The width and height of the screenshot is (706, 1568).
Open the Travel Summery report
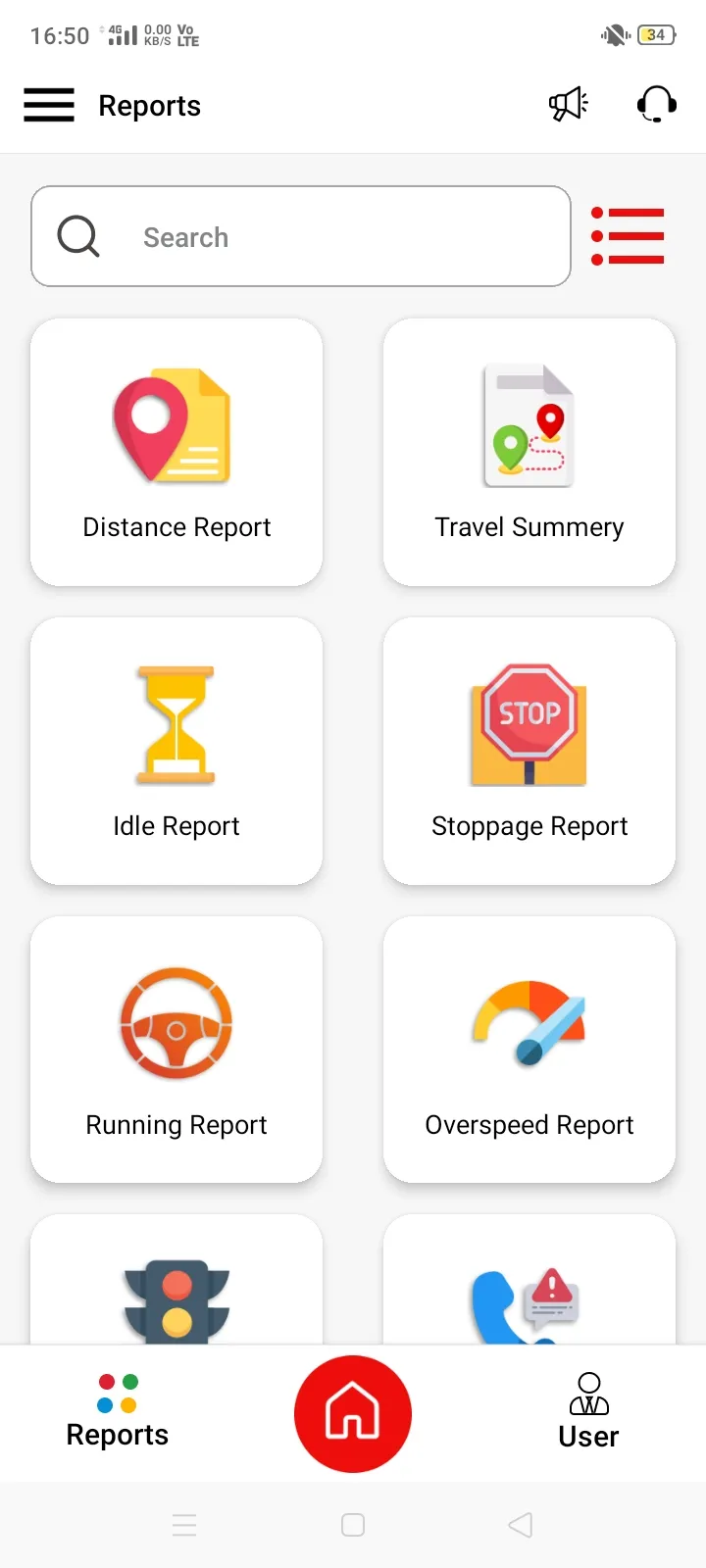529,453
